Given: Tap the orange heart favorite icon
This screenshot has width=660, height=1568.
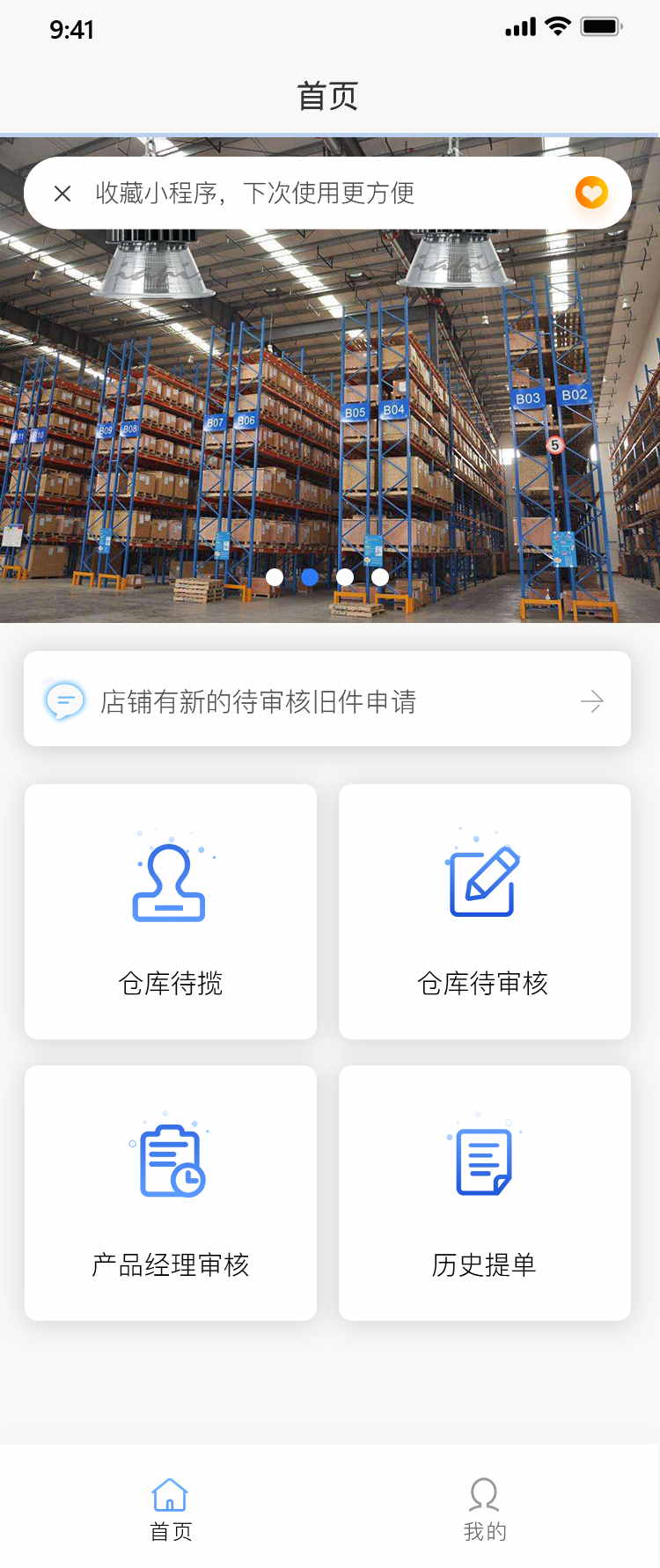Looking at the screenshot, I should click(x=591, y=193).
